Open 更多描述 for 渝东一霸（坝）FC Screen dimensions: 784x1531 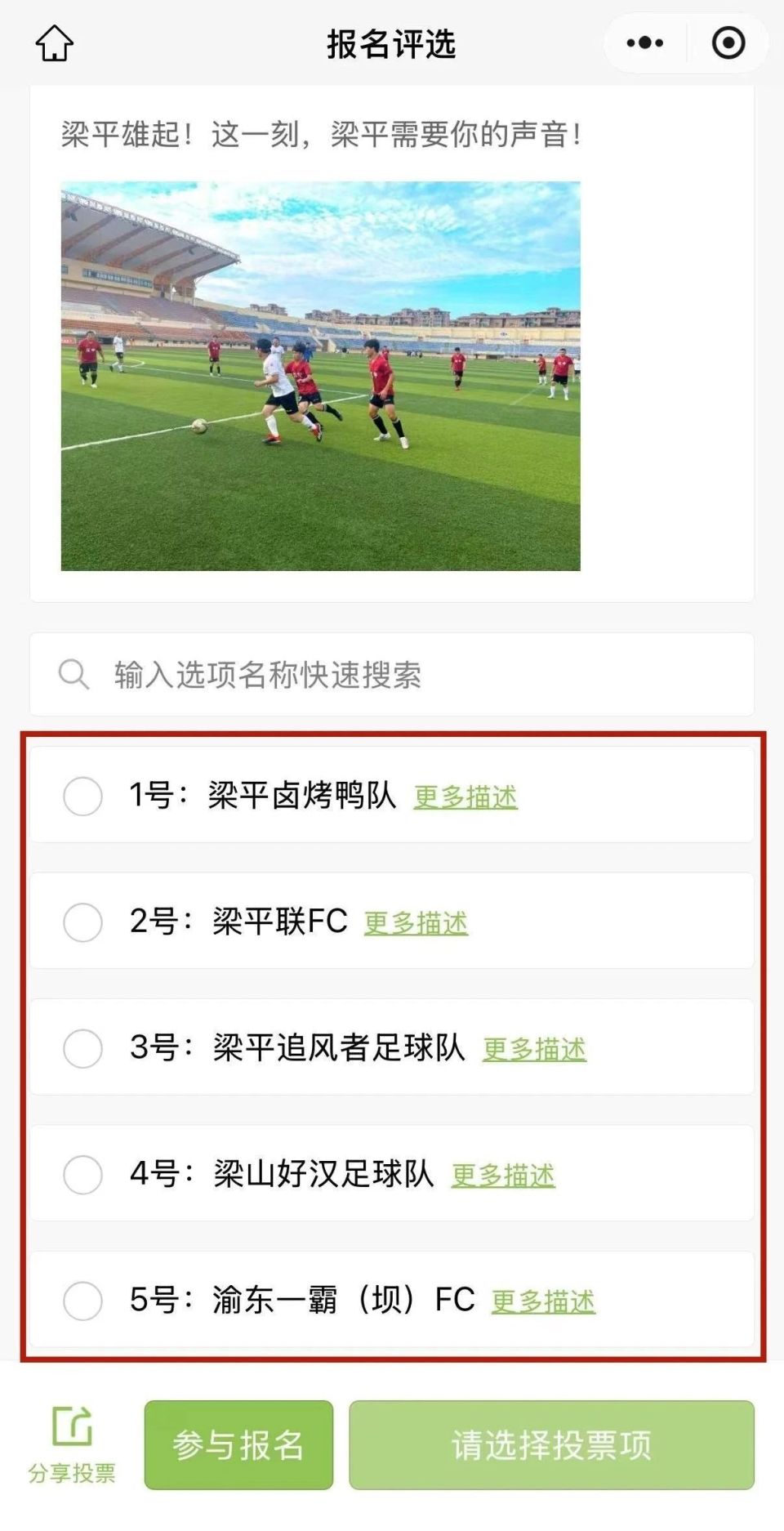coord(543,1301)
